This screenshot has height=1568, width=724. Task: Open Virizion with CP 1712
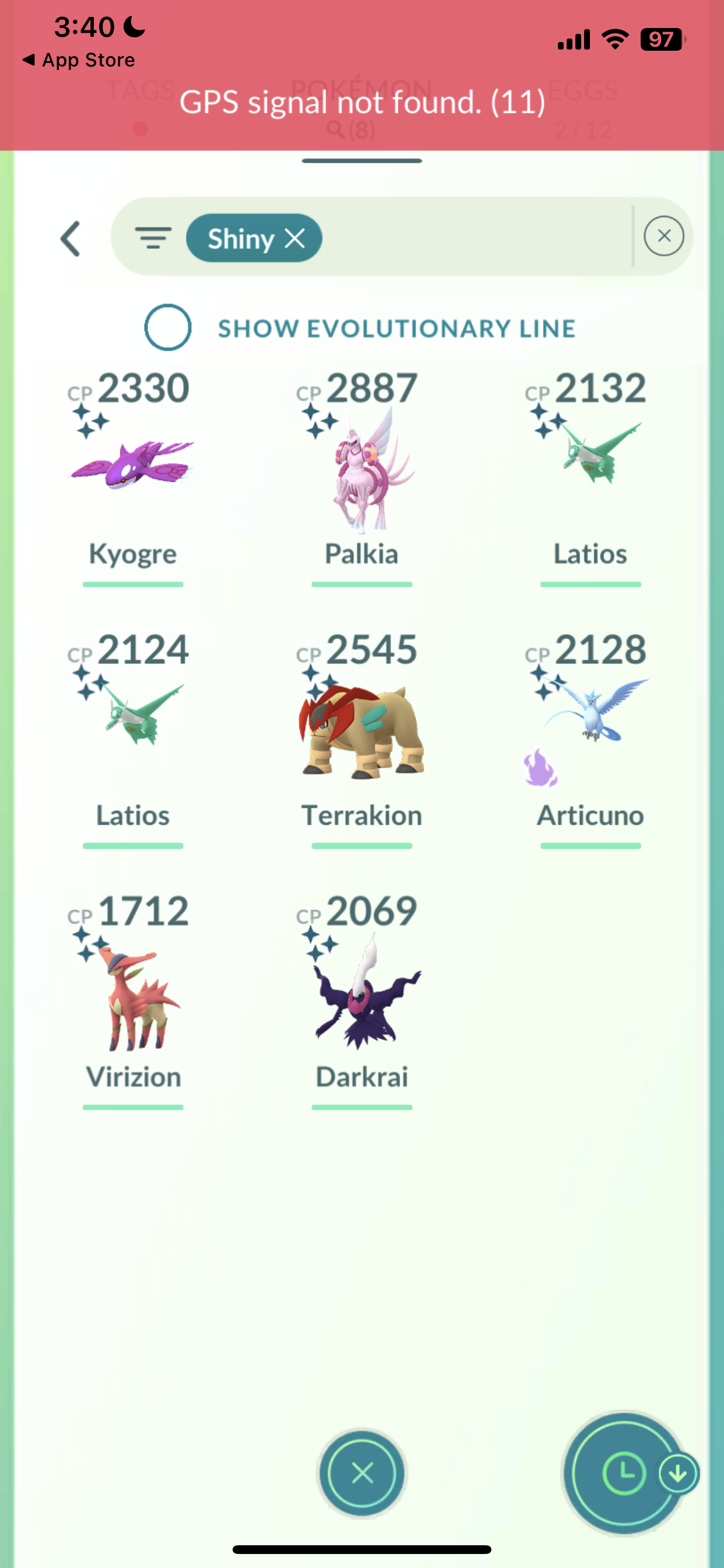133,992
